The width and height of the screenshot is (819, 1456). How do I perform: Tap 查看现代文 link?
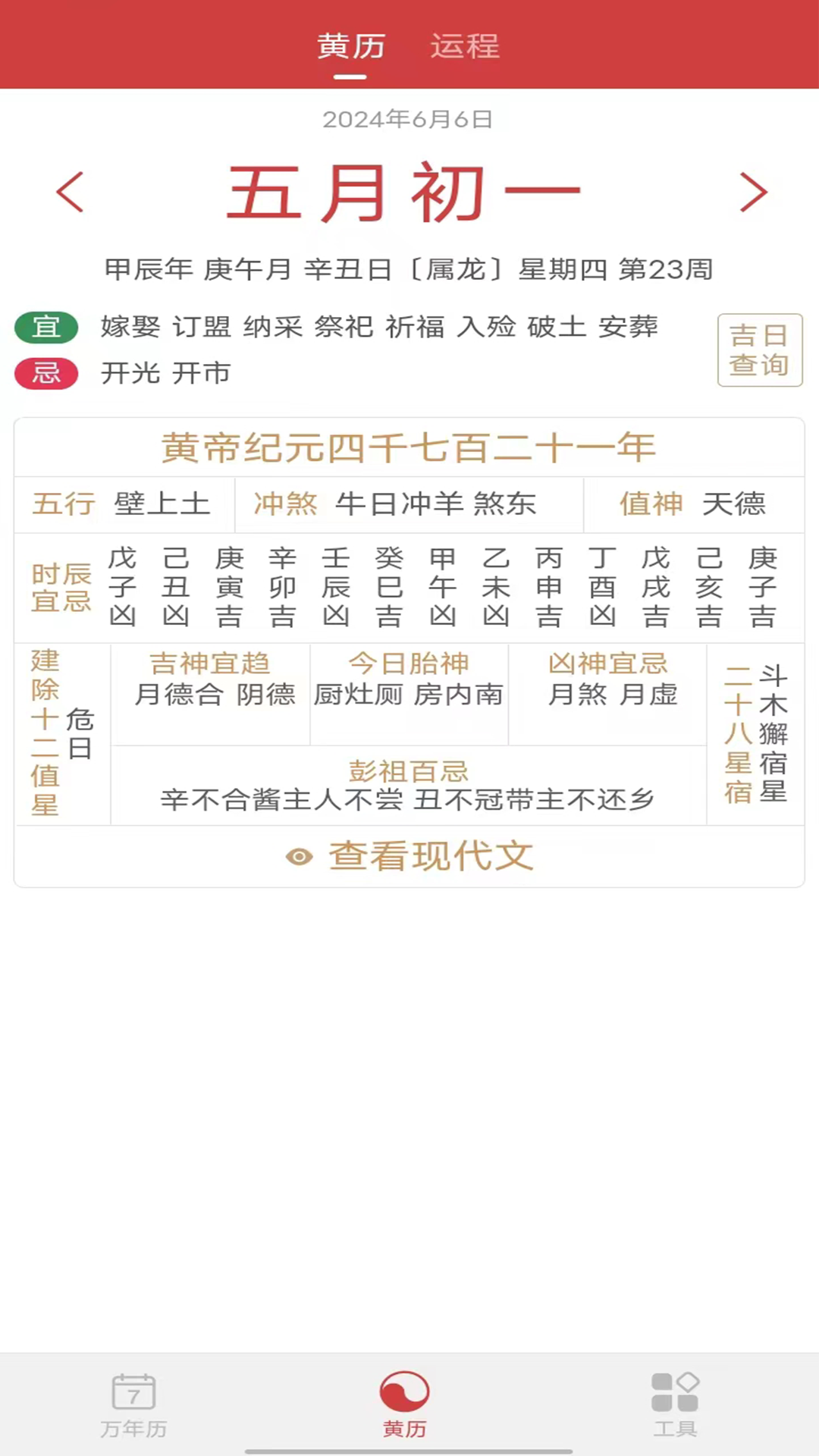[409, 856]
